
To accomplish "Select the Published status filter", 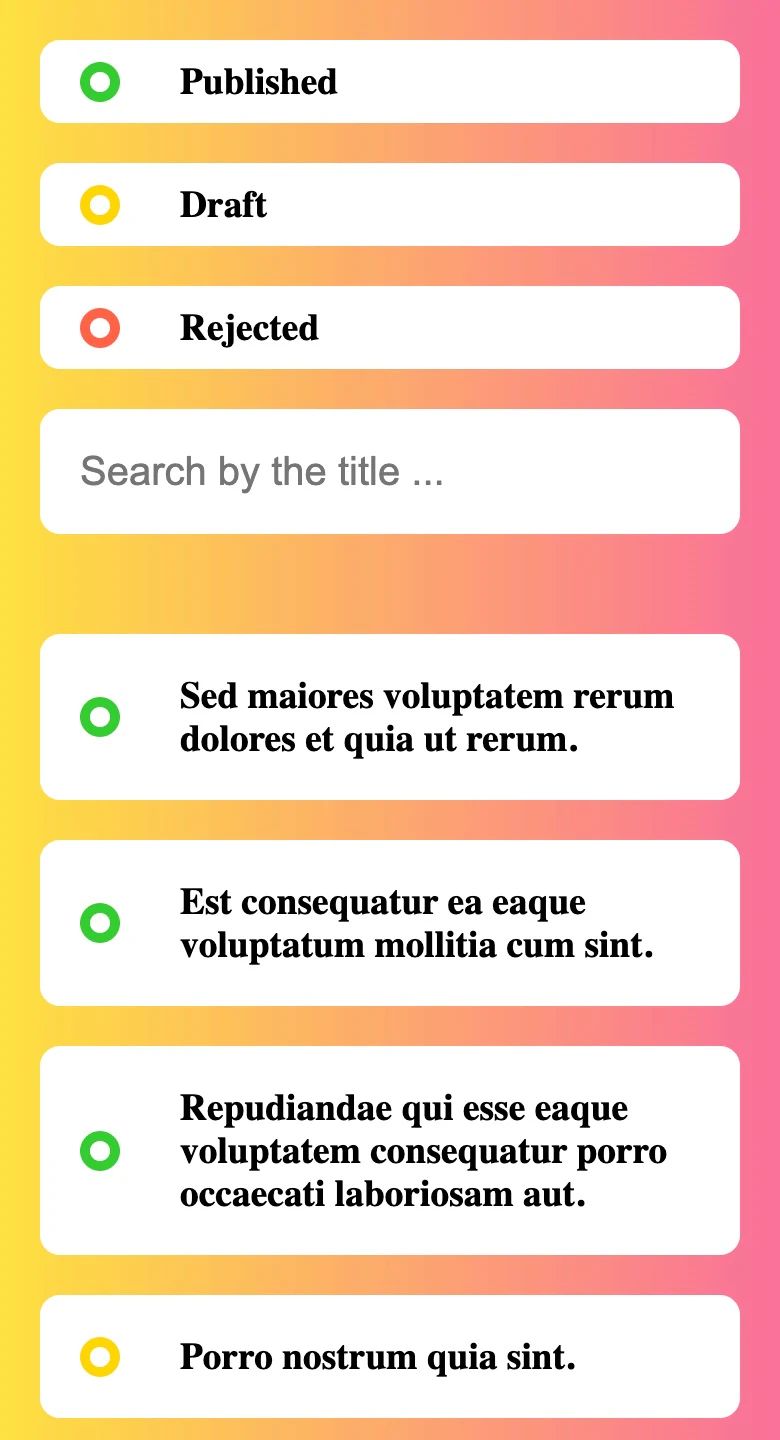I will [x=388, y=81].
